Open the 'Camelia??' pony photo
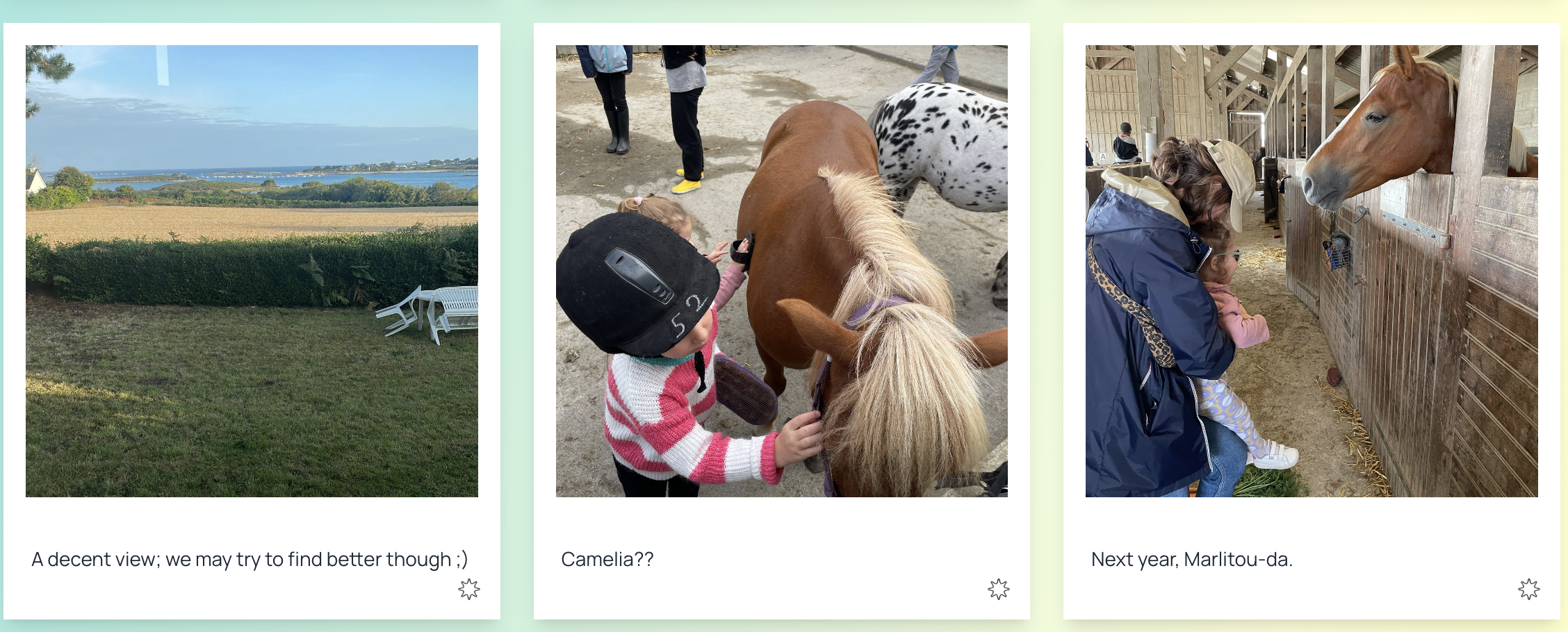The image size is (1568, 632). point(781,271)
